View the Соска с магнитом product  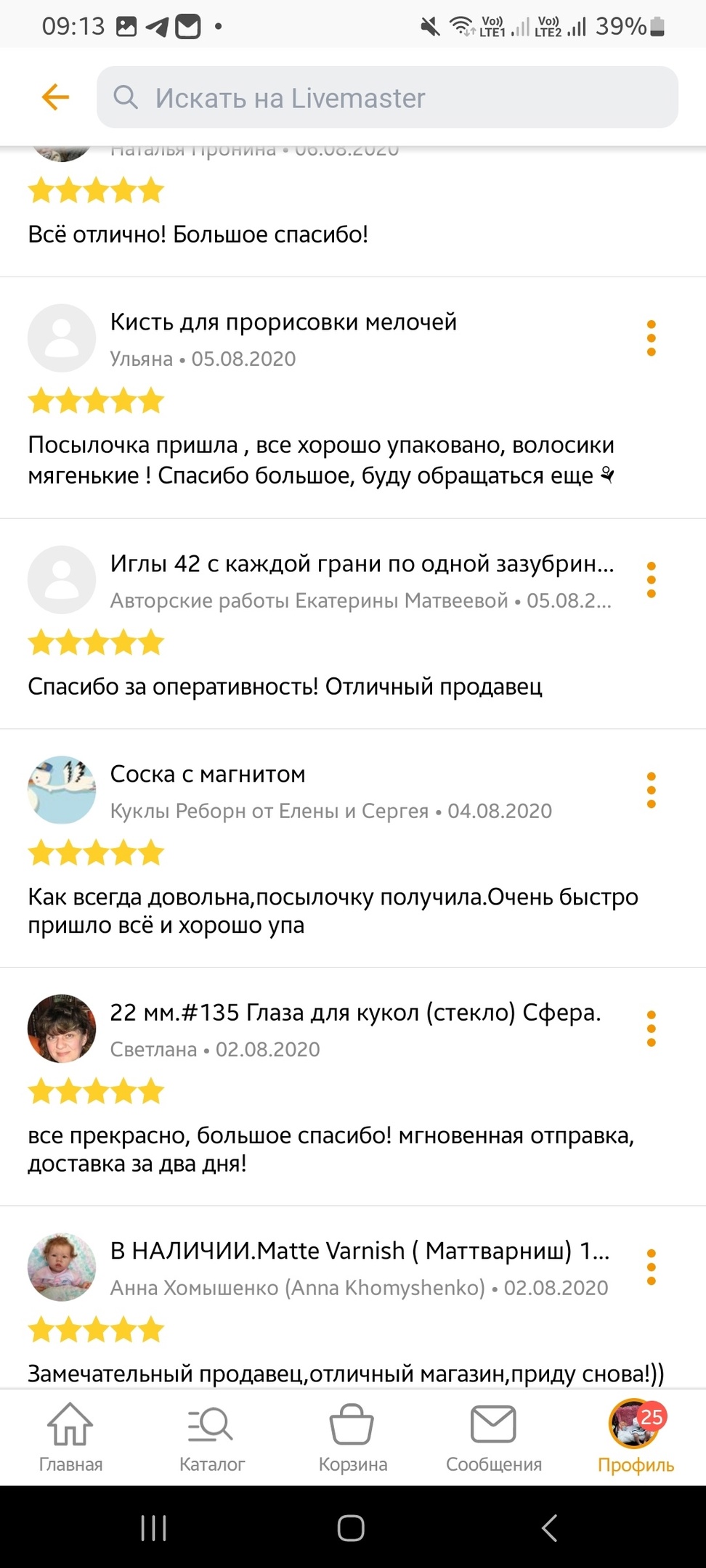click(208, 774)
